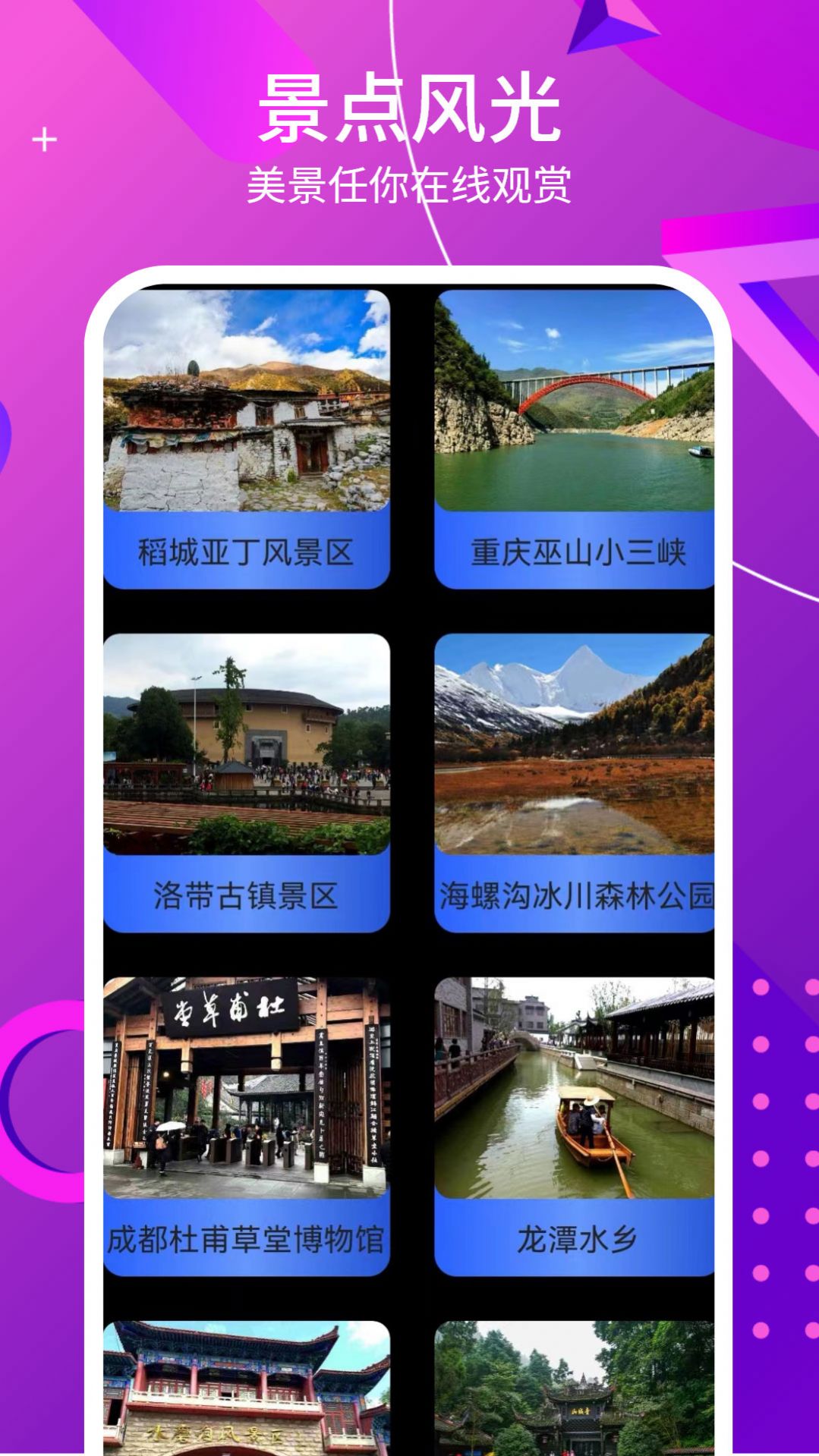
Task: Tap the 海螺沟冰川森林公园 label
Action: pyautogui.click(x=573, y=897)
